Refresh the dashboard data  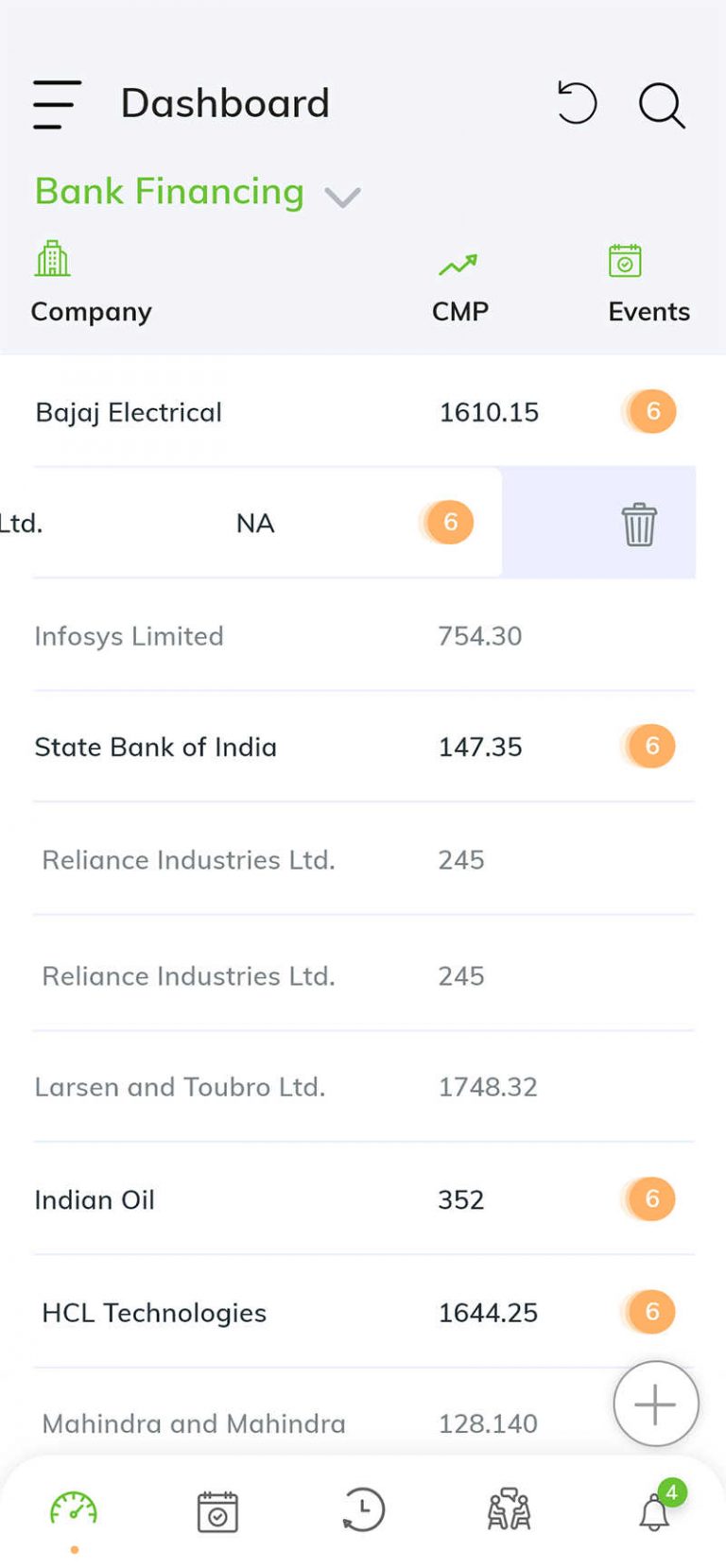coord(577,103)
